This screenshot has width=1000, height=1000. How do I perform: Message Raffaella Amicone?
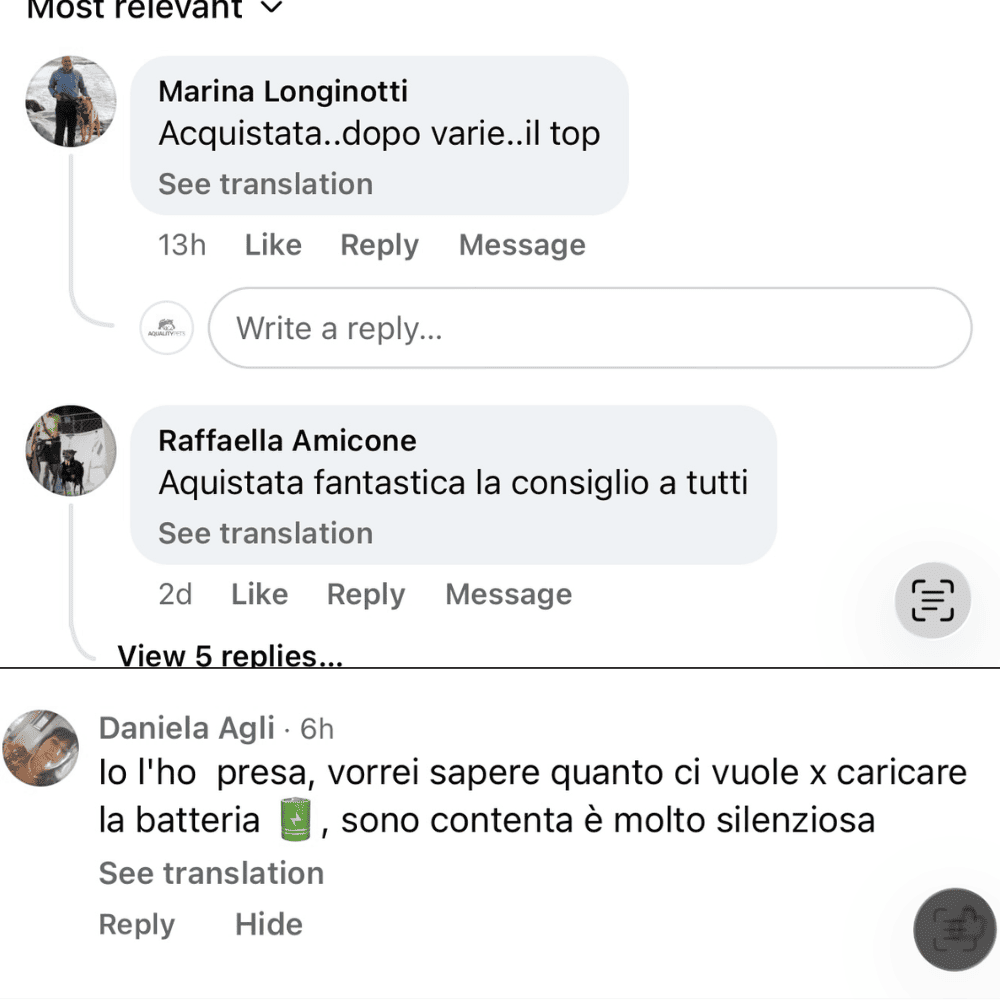(x=508, y=595)
